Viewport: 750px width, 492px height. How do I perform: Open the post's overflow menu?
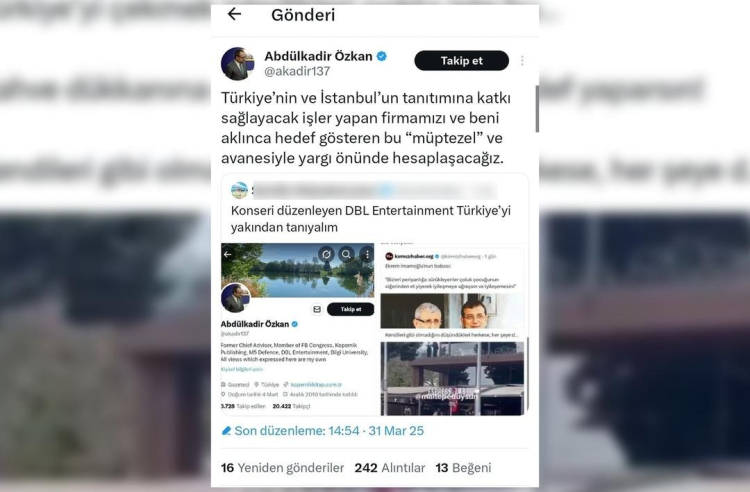[x=522, y=61]
